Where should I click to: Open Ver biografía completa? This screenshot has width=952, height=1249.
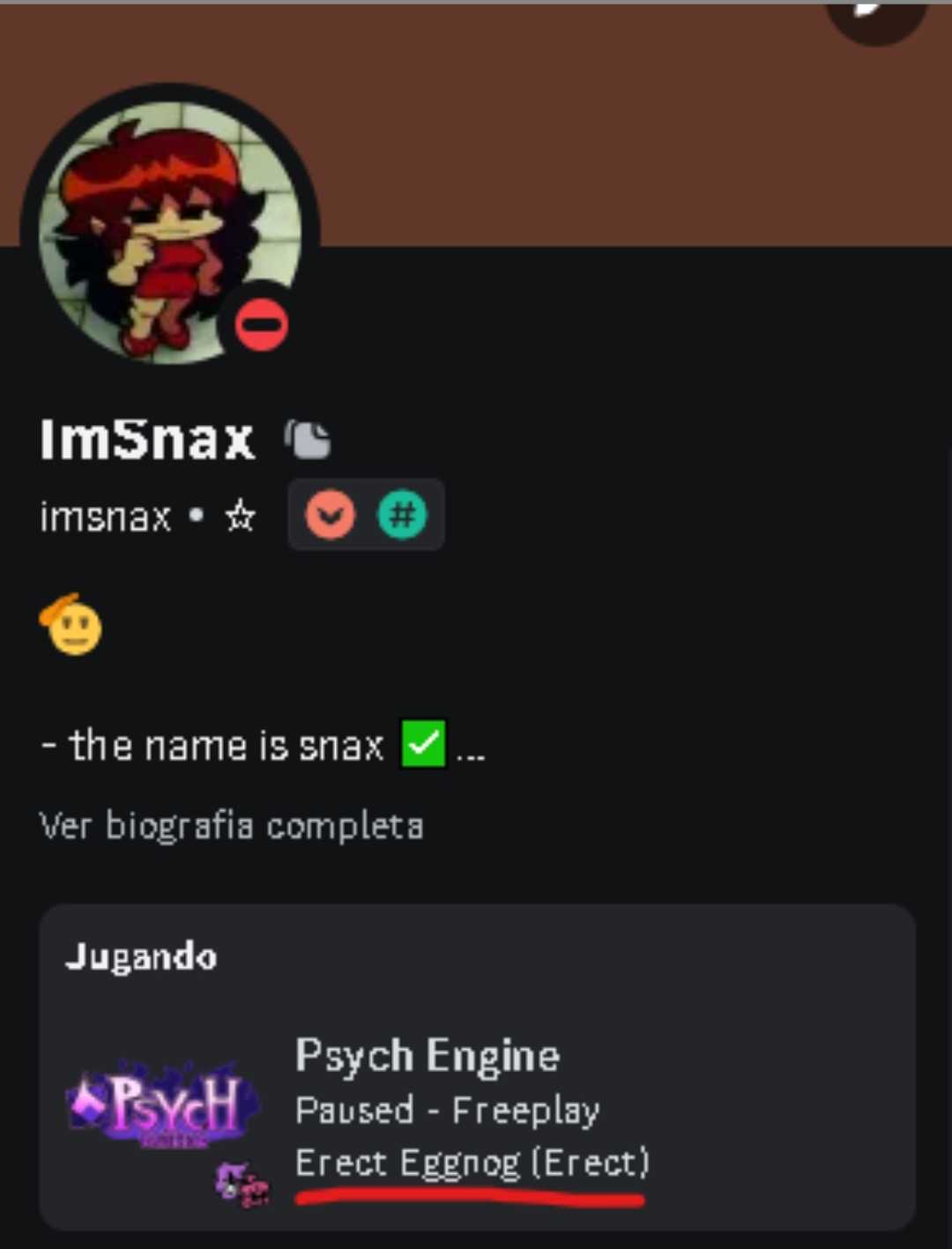point(231,826)
